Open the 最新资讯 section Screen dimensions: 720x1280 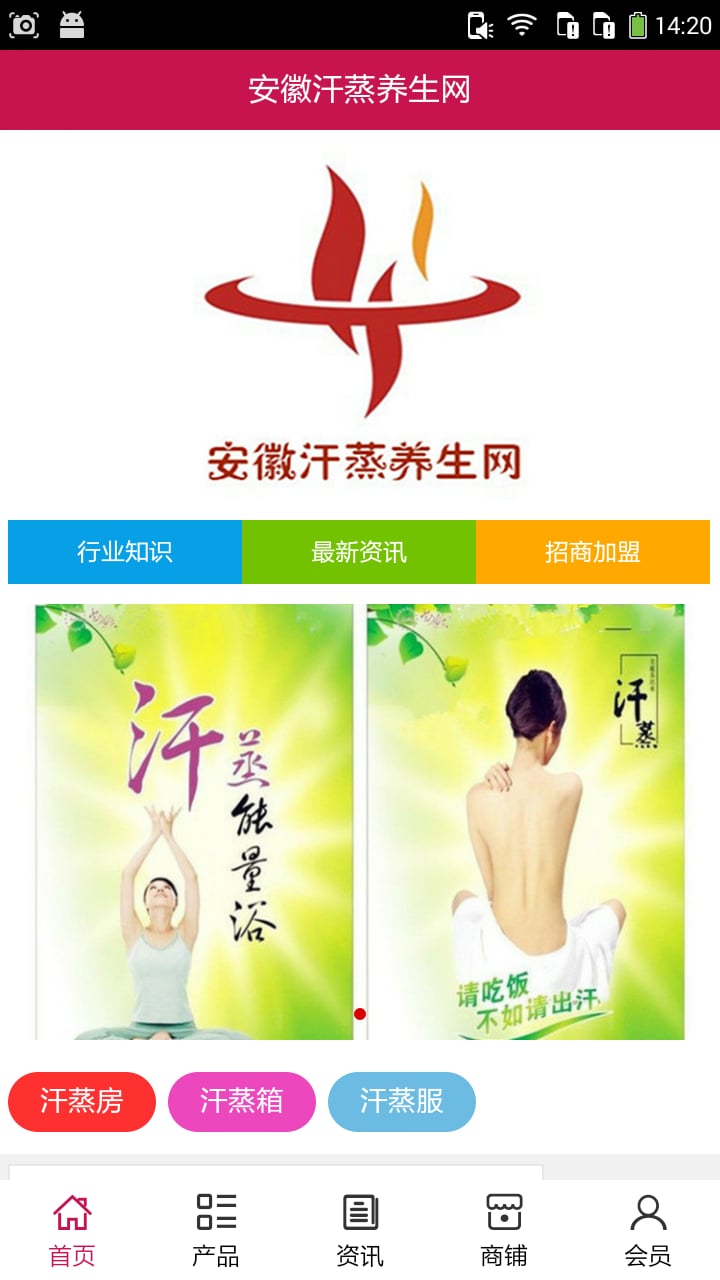pos(359,552)
